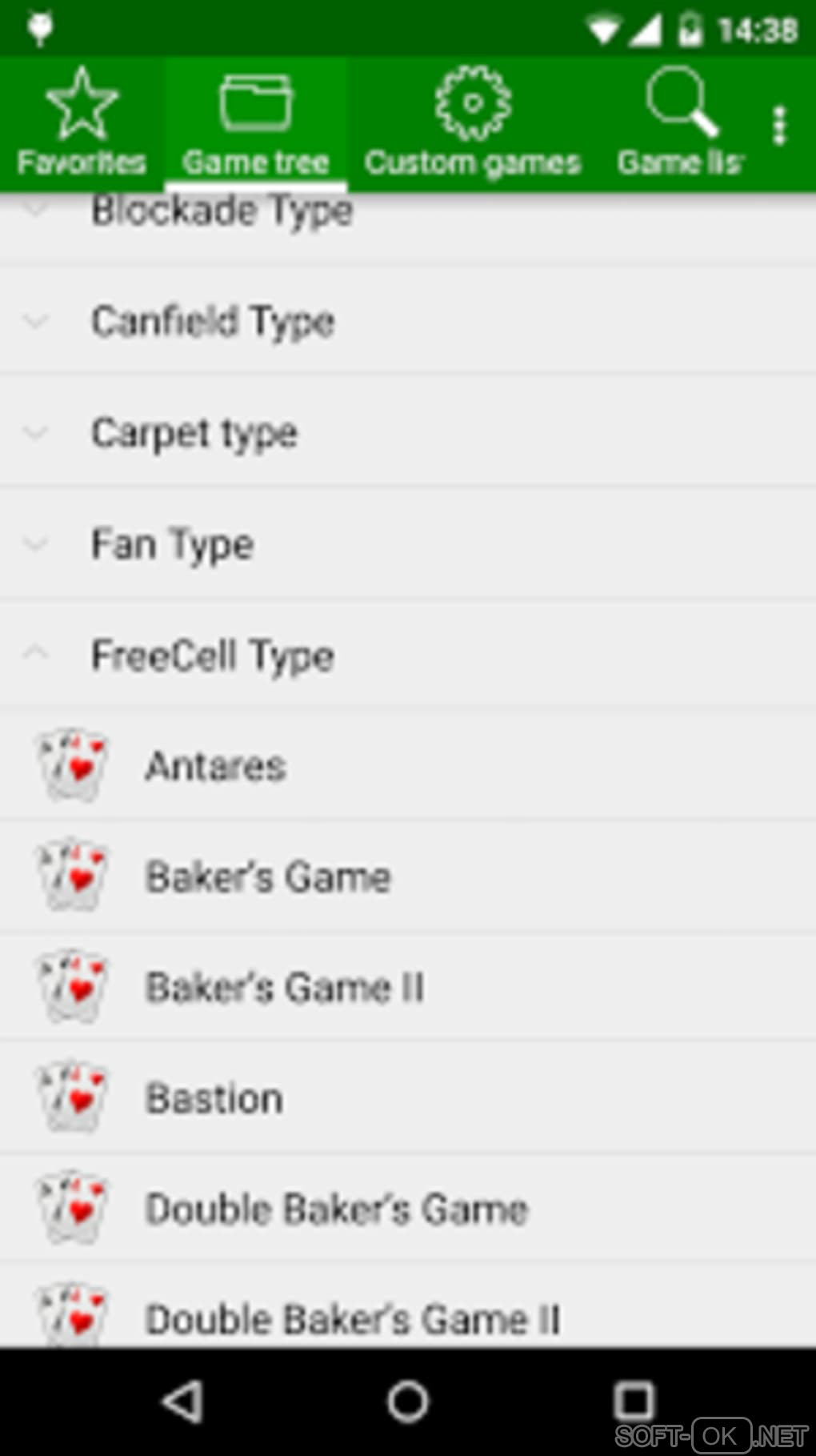Open Double Baker's Game II
Viewport: 816px width, 1456px height.
pyautogui.click(x=352, y=1317)
